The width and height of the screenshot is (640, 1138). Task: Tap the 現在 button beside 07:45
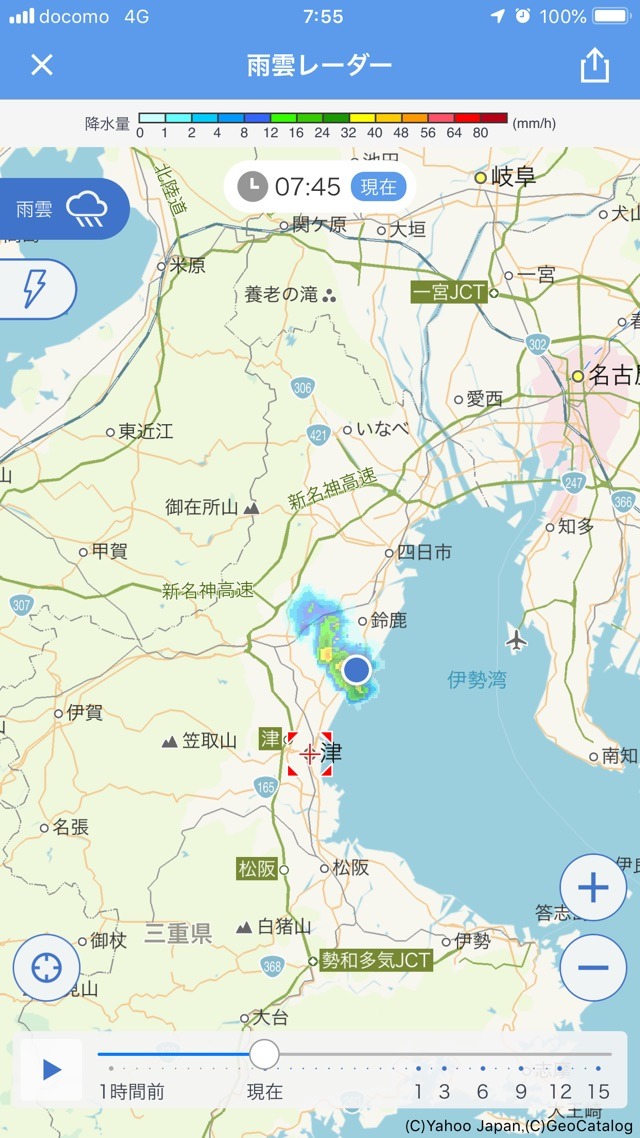click(379, 187)
